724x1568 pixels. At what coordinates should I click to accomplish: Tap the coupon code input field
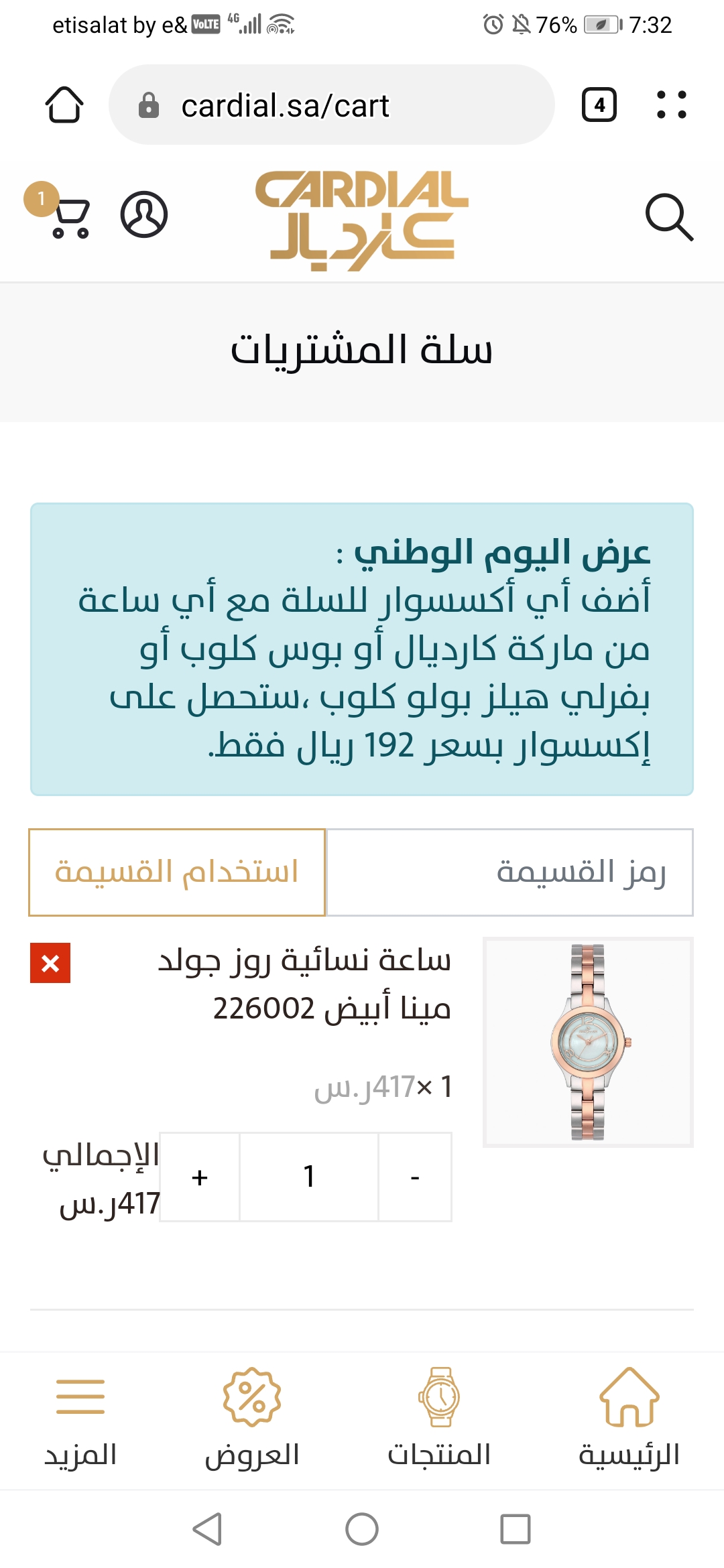coord(509,872)
